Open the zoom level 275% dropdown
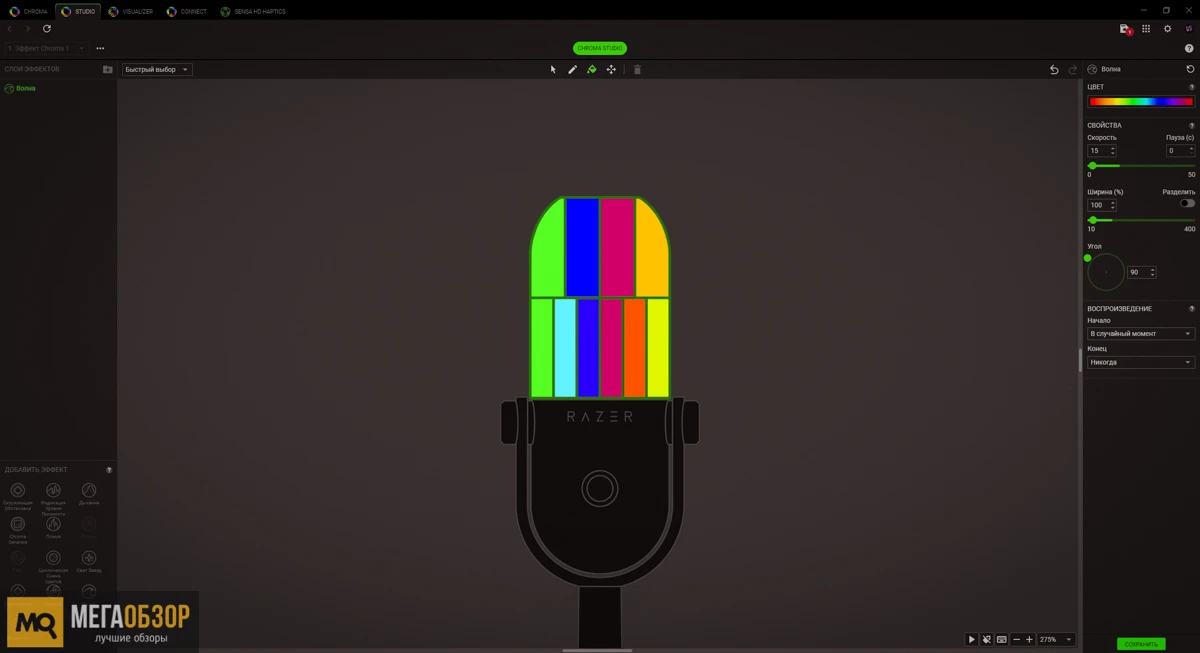This screenshot has height=653, width=1200. (1056, 639)
